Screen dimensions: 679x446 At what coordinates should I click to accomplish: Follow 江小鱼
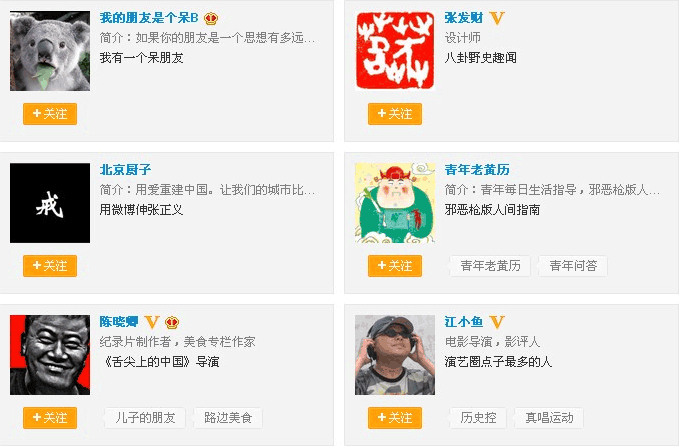point(395,418)
